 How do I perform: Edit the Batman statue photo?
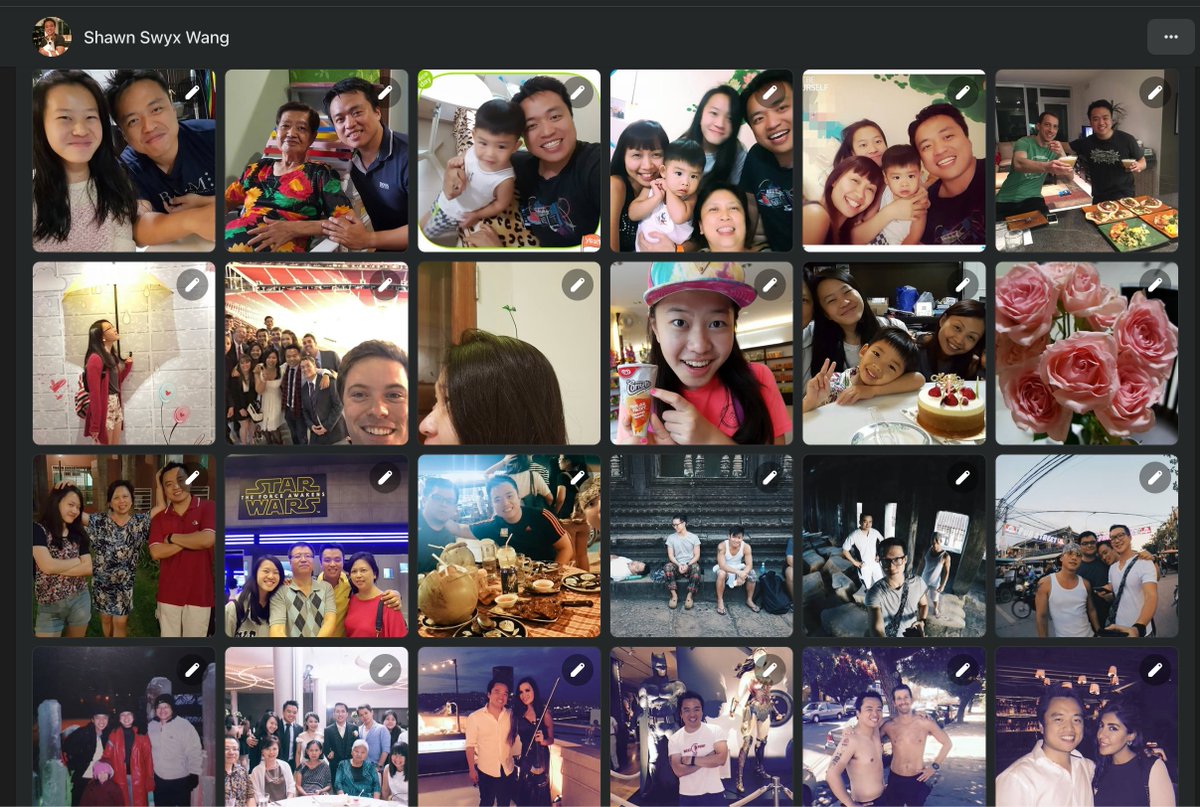tap(770, 670)
